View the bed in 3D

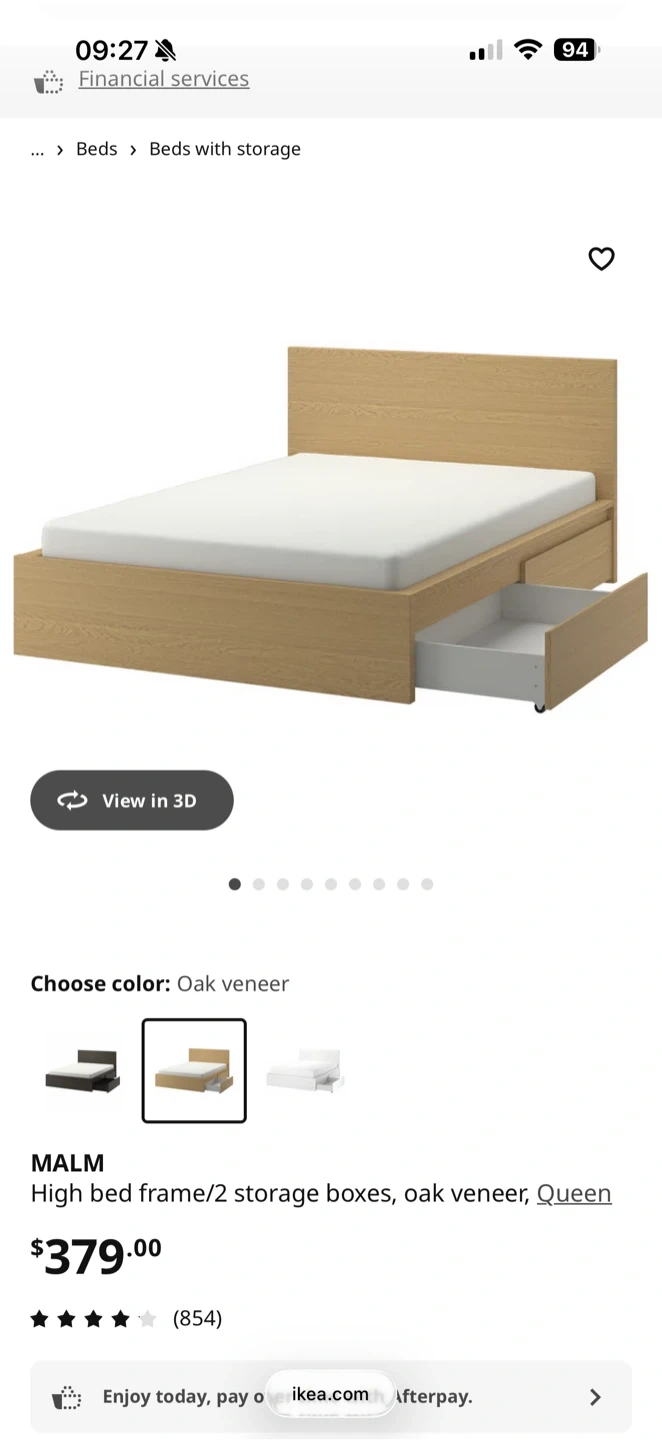132,800
